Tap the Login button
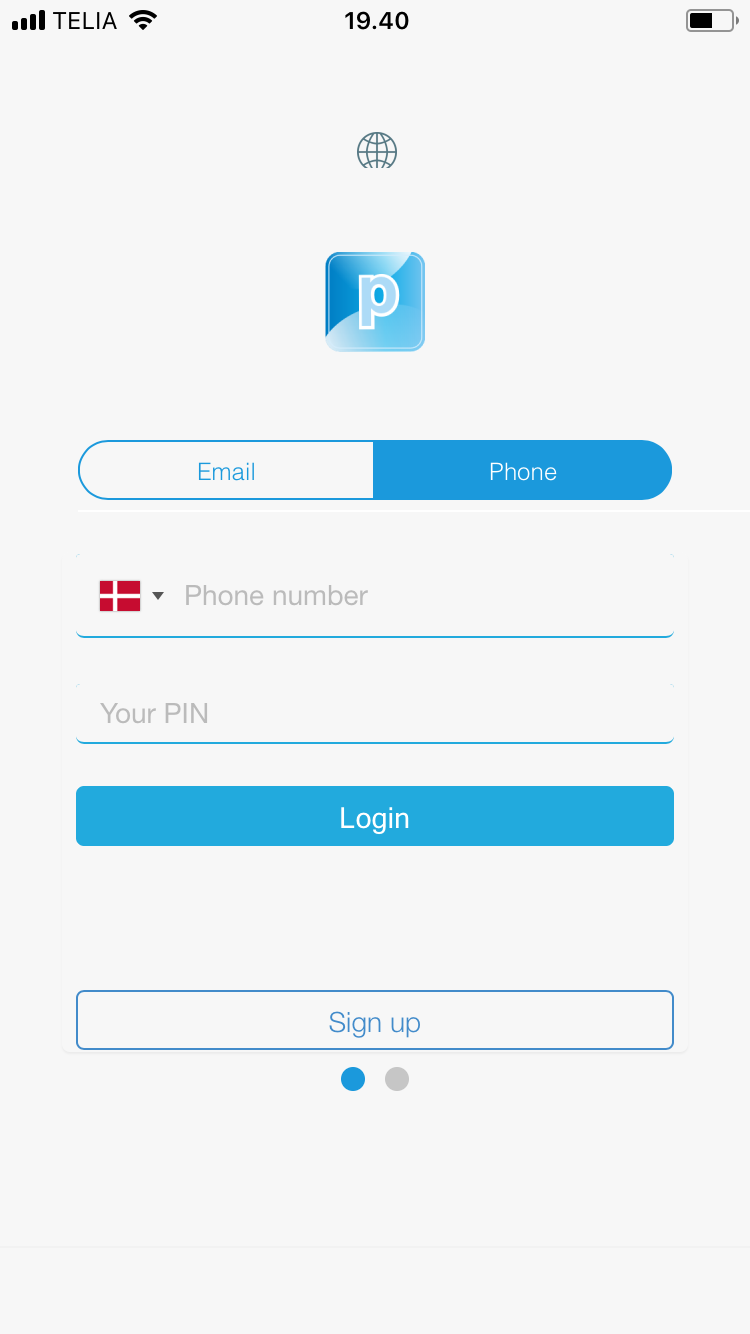Viewport: 750px width, 1334px height. point(375,817)
